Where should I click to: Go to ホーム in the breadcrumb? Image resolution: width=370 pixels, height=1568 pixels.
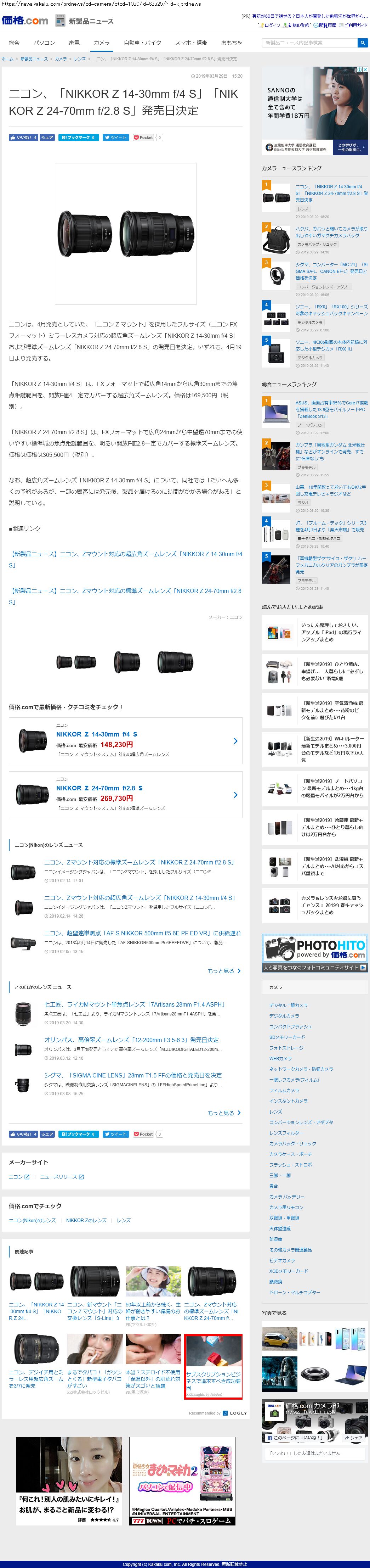click(x=7, y=59)
